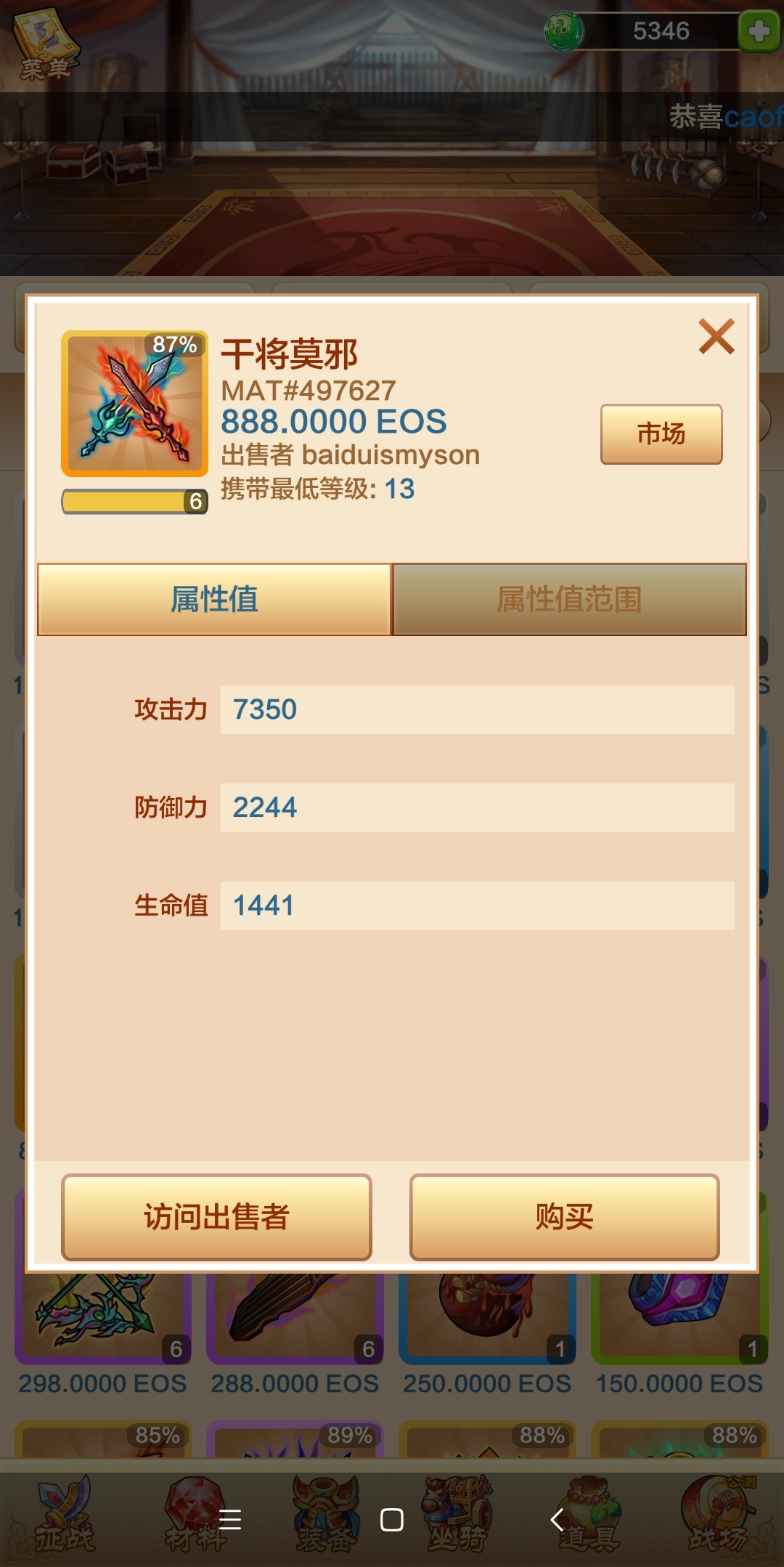Click the 干将莫邪 sword item icon
Screen dimensions: 784x1567
click(x=134, y=404)
